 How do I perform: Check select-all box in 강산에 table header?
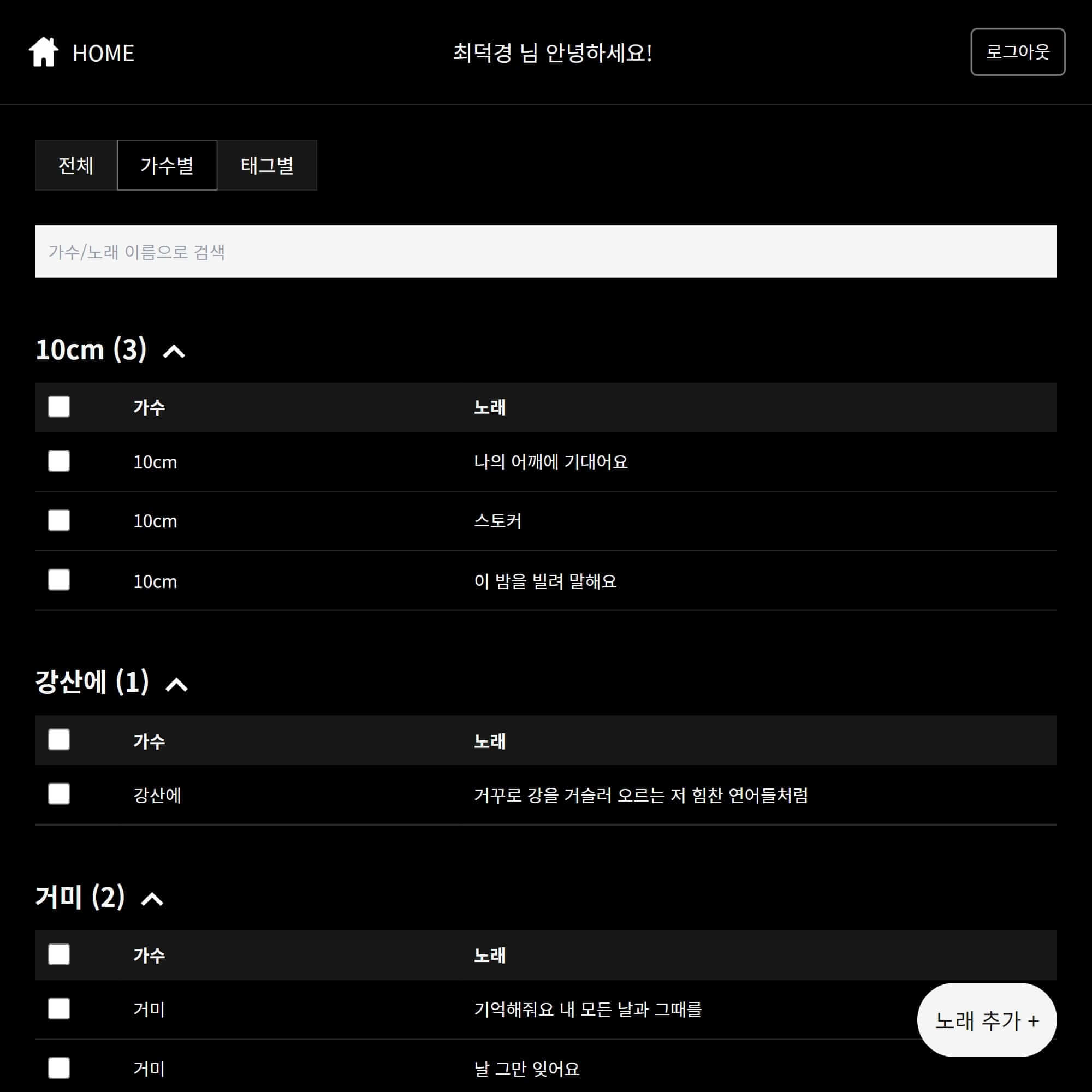pyautogui.click(x=59, y=740)
